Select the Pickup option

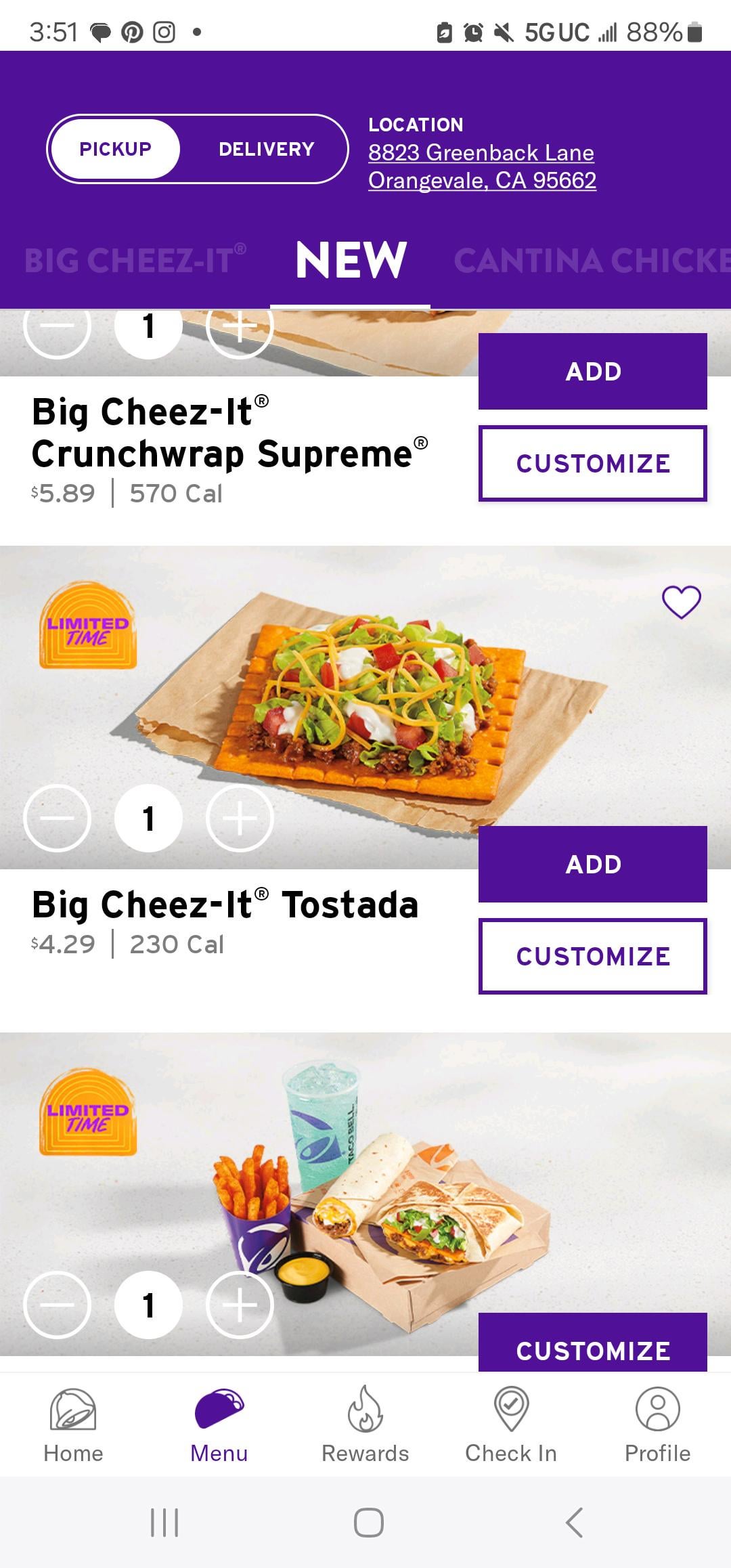(x=115, y=149)
